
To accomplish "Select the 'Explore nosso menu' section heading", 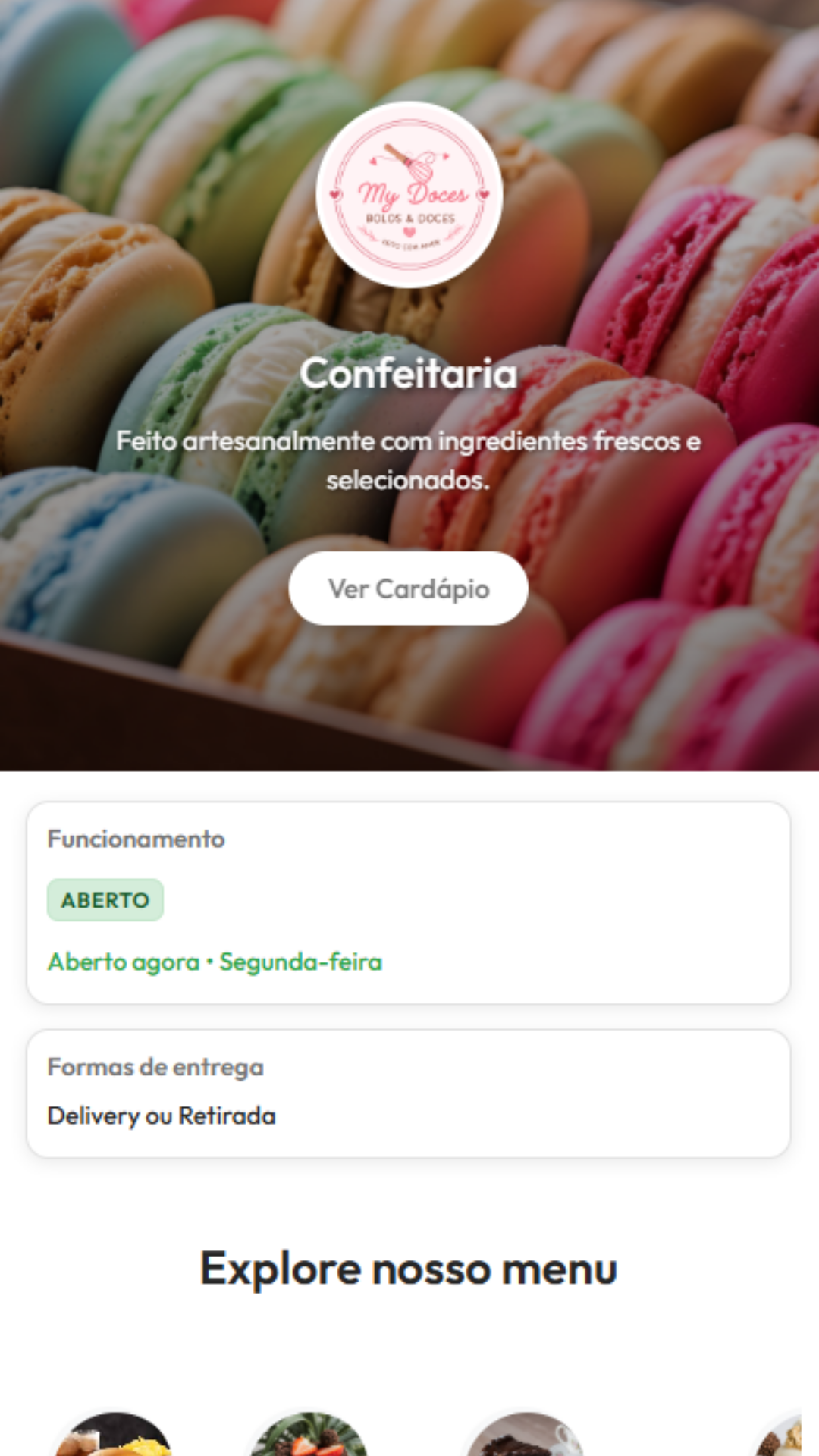I will 409,1266.
